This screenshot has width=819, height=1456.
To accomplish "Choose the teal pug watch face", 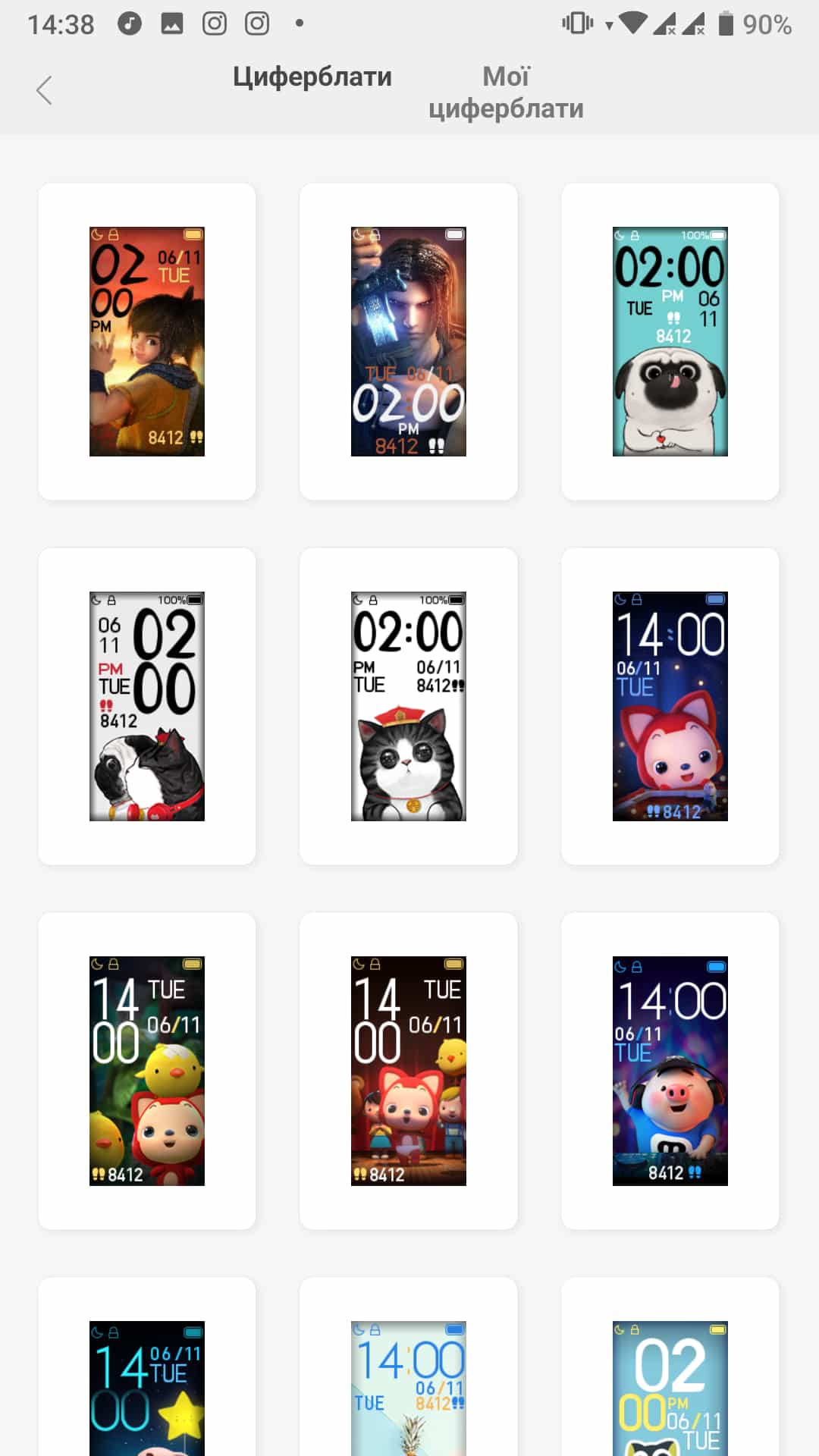I will (x=670, y=341).
